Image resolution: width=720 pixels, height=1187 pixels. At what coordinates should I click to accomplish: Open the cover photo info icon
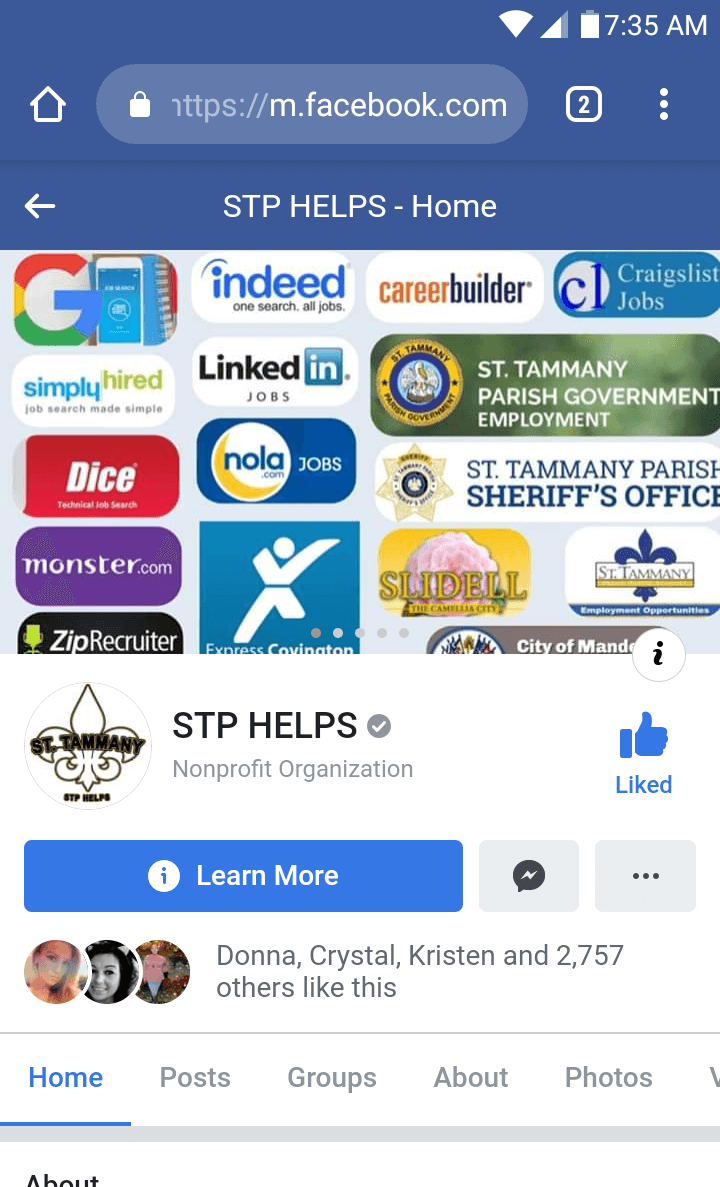tap(658, 655)
